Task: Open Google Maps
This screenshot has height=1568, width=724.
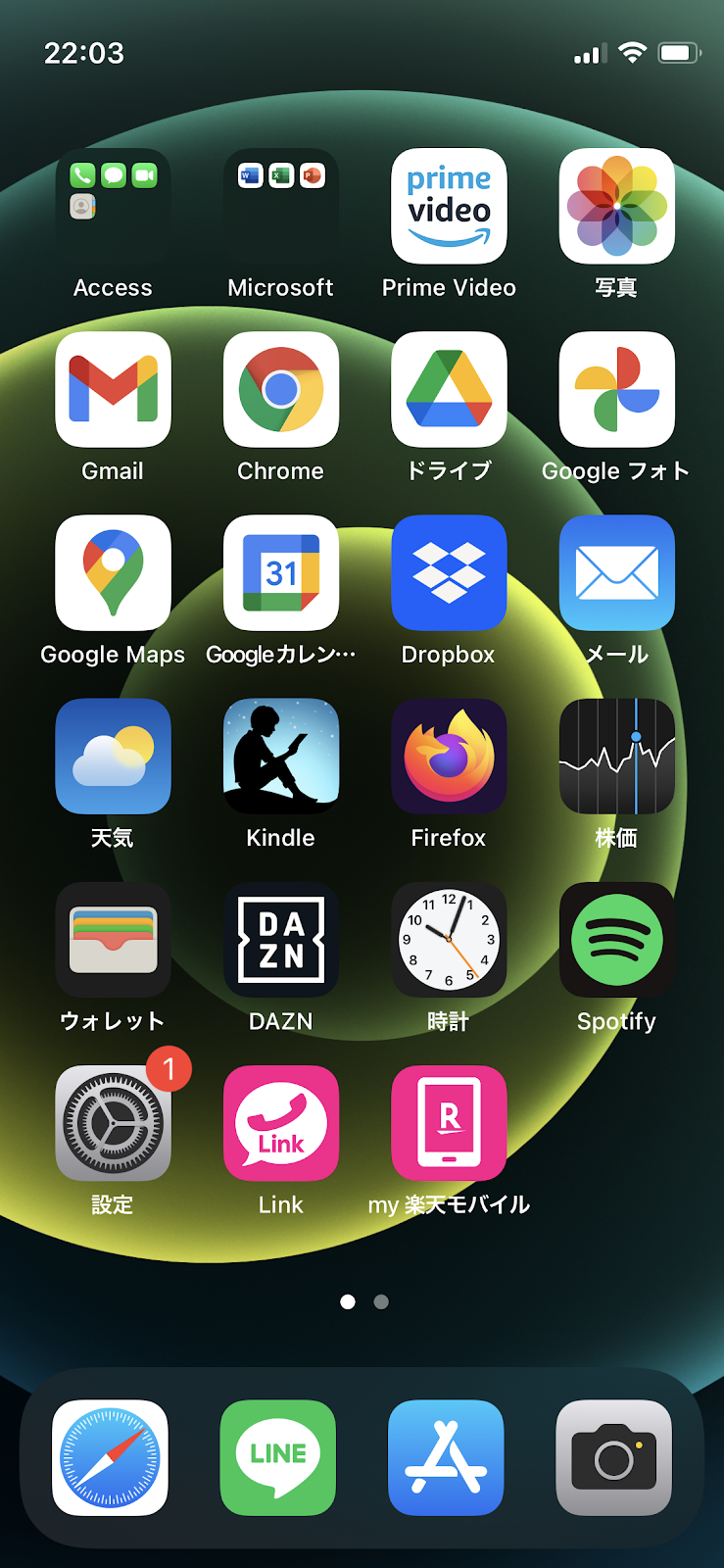Action: (x=113, y=572)
